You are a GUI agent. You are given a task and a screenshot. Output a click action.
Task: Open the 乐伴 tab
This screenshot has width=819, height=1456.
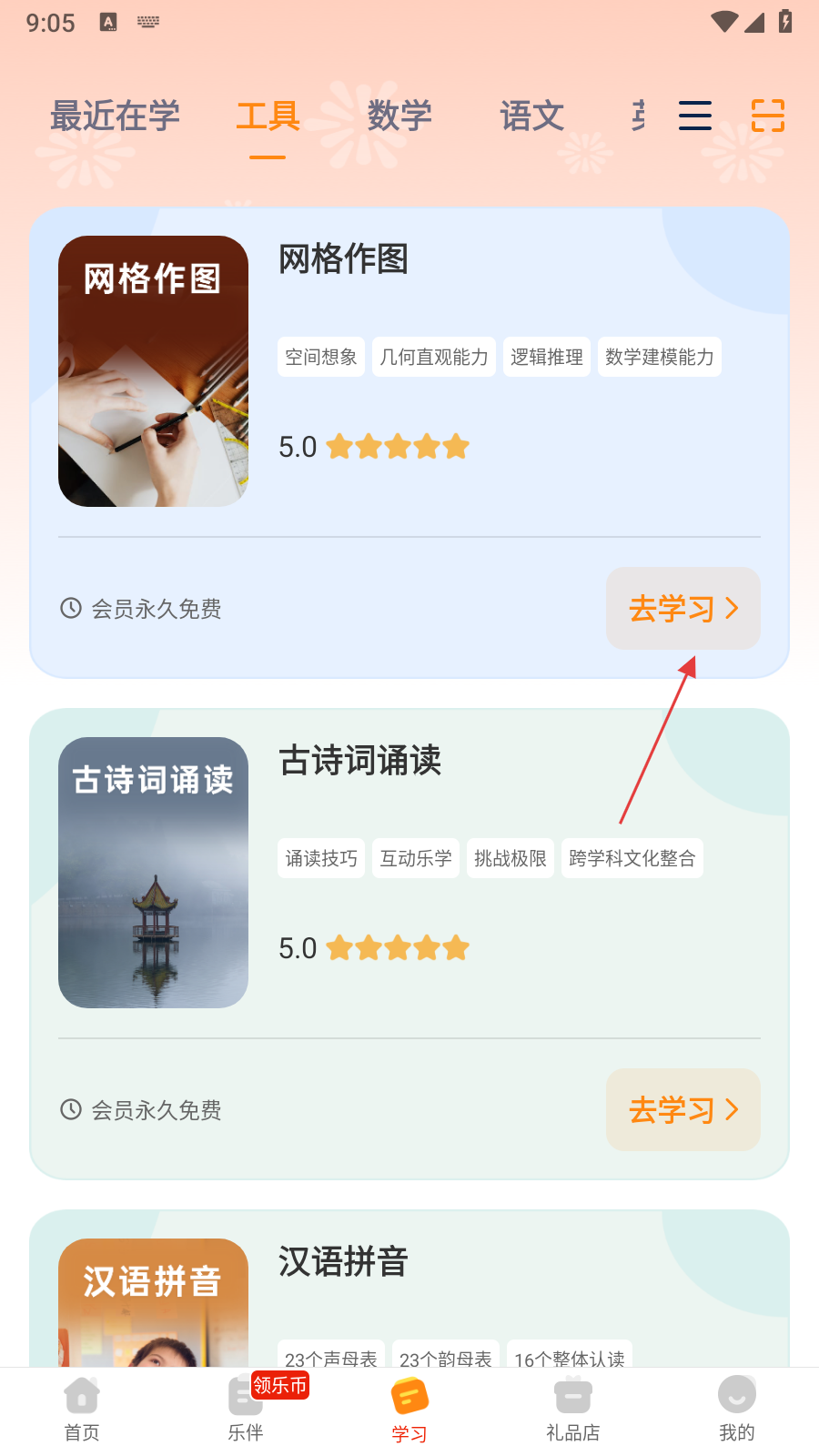click(x=246, y=1410)
